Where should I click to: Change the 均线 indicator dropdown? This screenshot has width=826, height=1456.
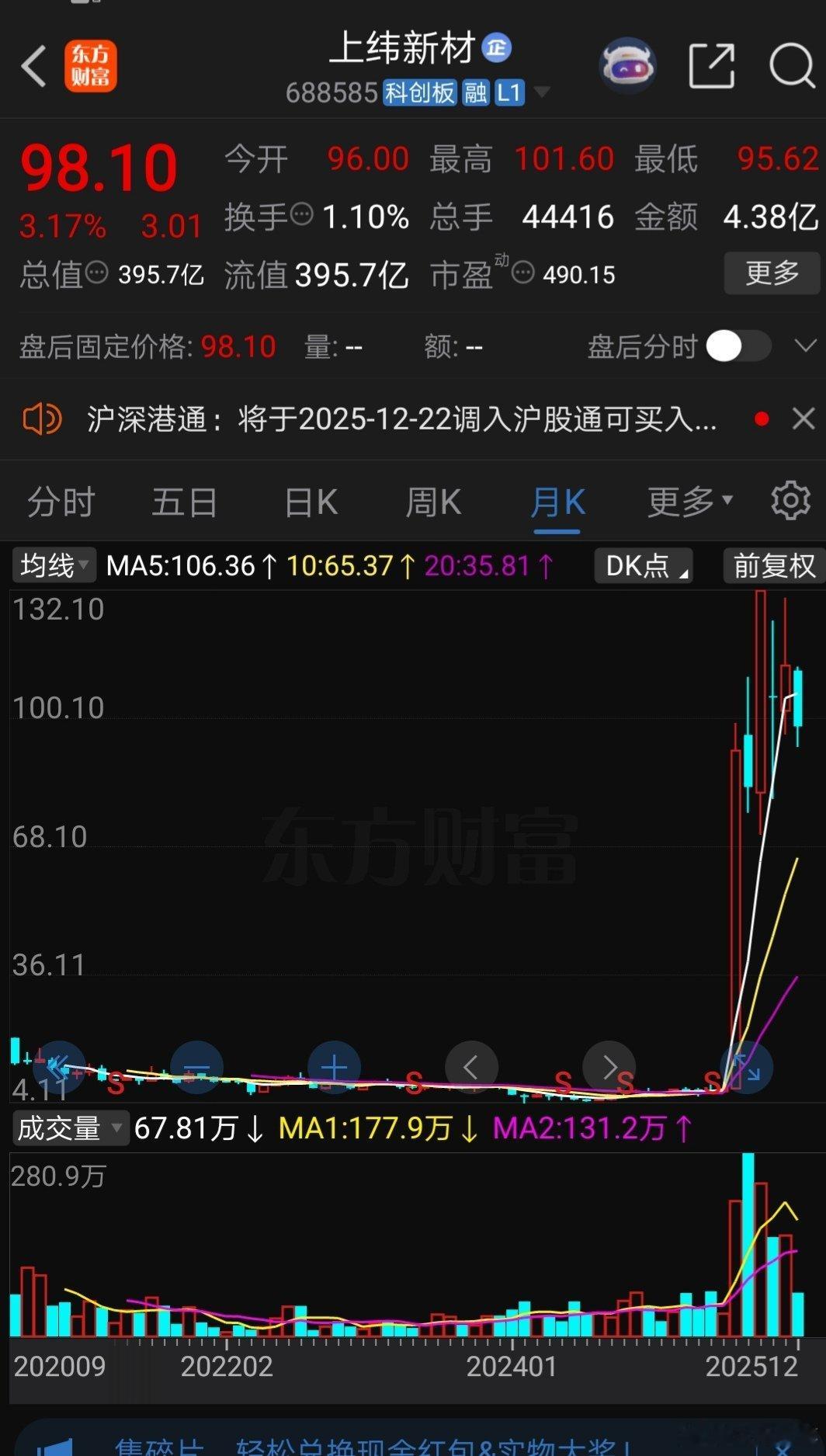point(54,565)
